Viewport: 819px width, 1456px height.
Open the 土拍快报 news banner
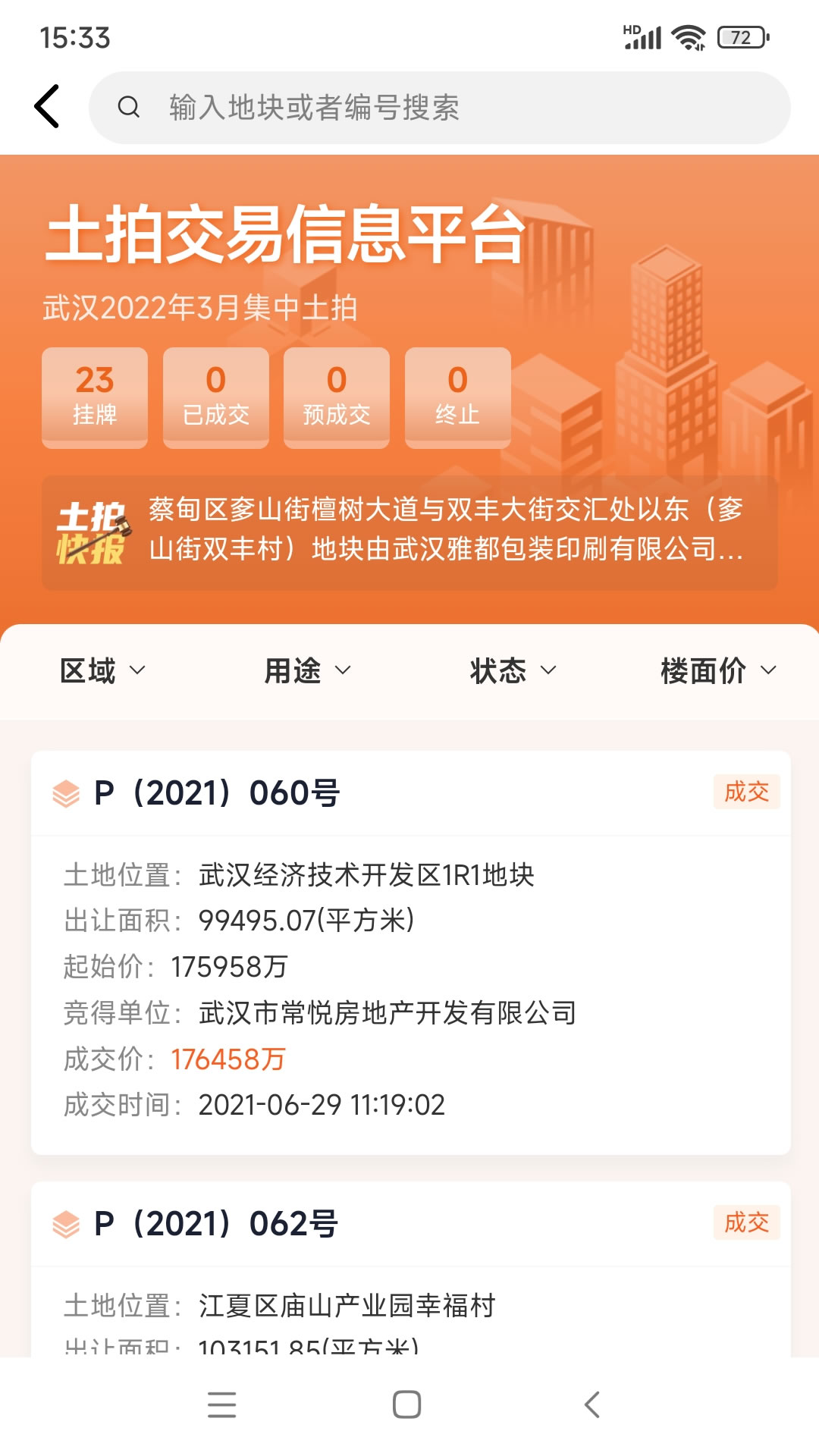click(x=409, y=531)
